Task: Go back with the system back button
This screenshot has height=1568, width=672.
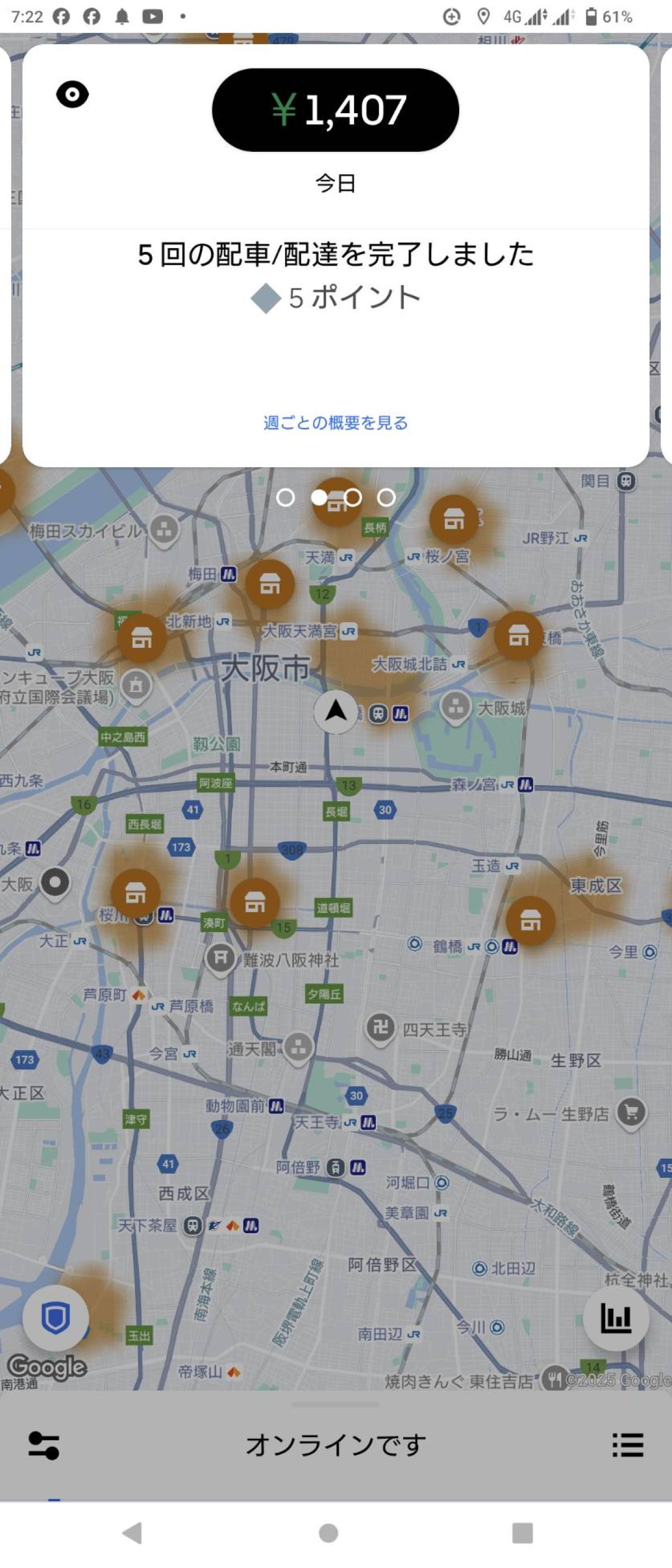Action: coord(132,1533)
